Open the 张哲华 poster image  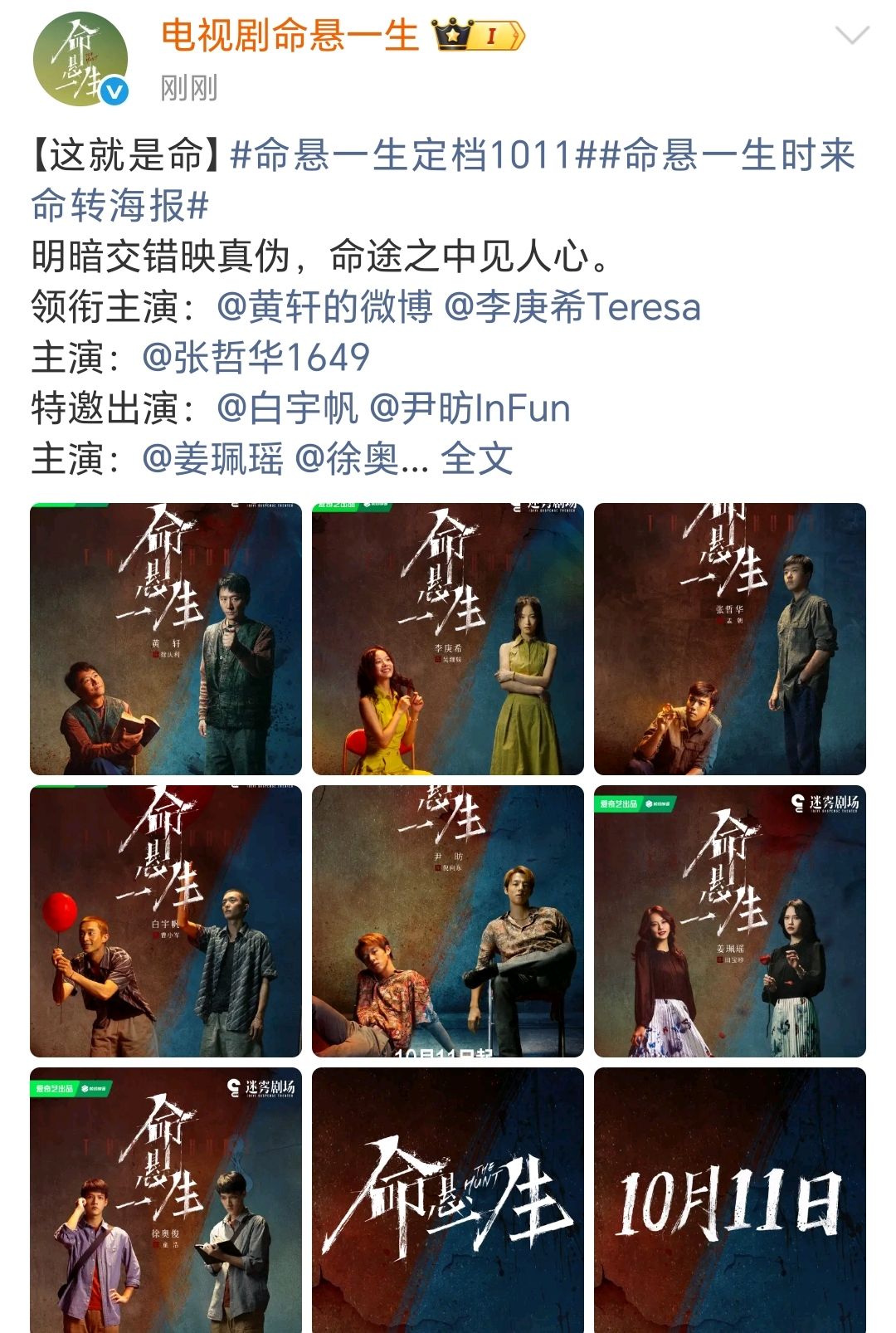coord(730,639)
